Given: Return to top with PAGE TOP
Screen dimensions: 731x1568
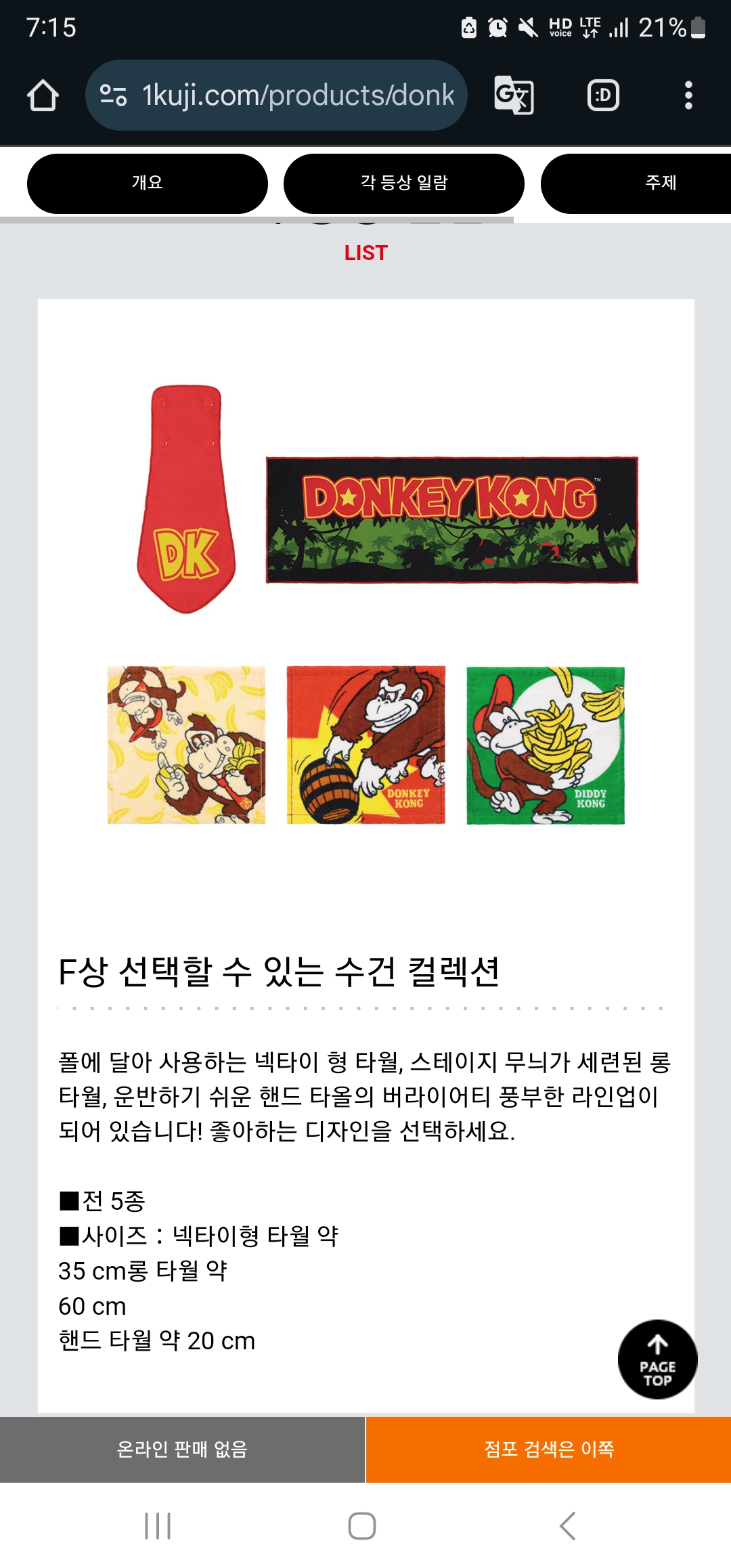Looking at the screenshot, I should 657,1359.
